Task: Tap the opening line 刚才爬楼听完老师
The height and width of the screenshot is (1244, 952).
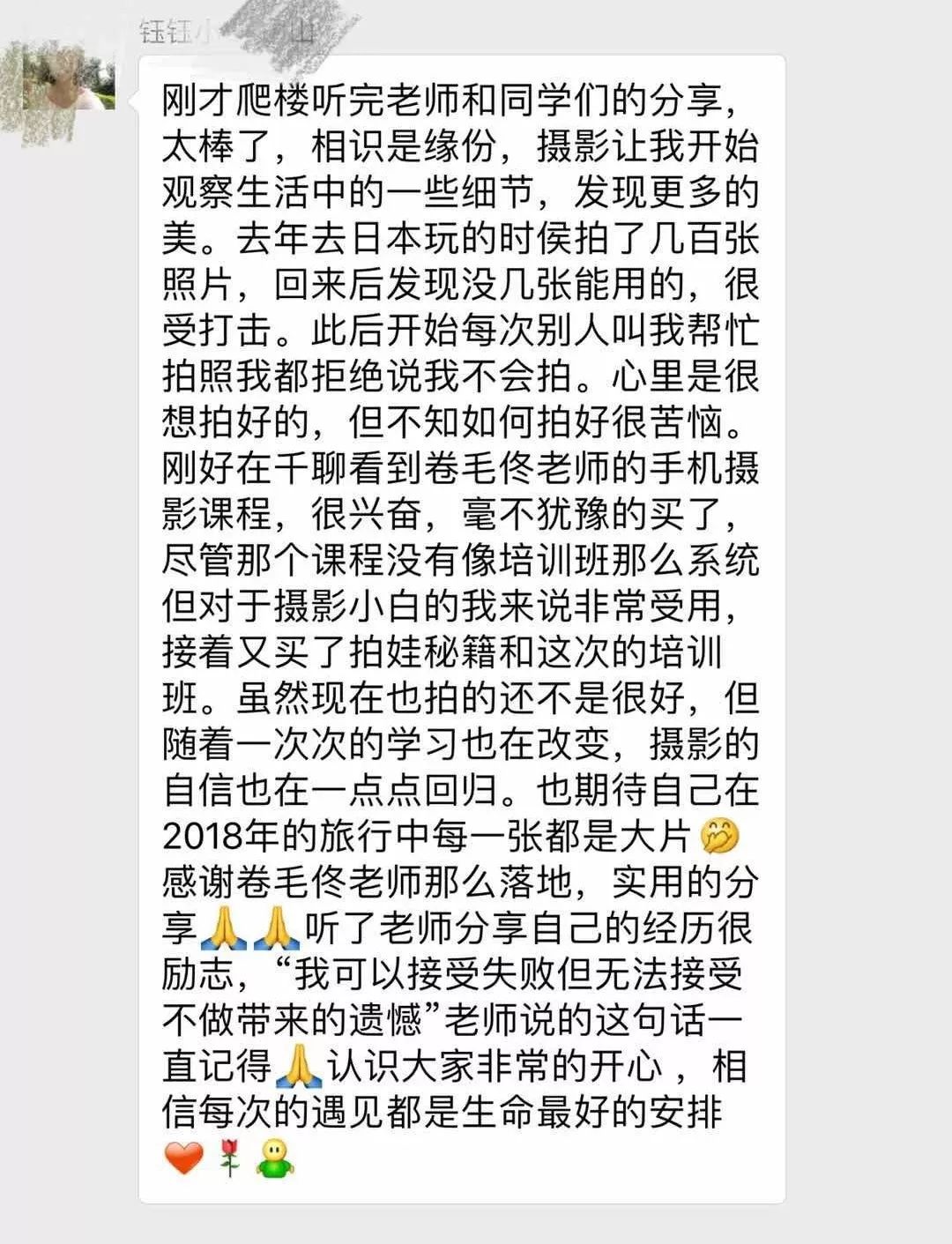Action: tap(309, 100)
